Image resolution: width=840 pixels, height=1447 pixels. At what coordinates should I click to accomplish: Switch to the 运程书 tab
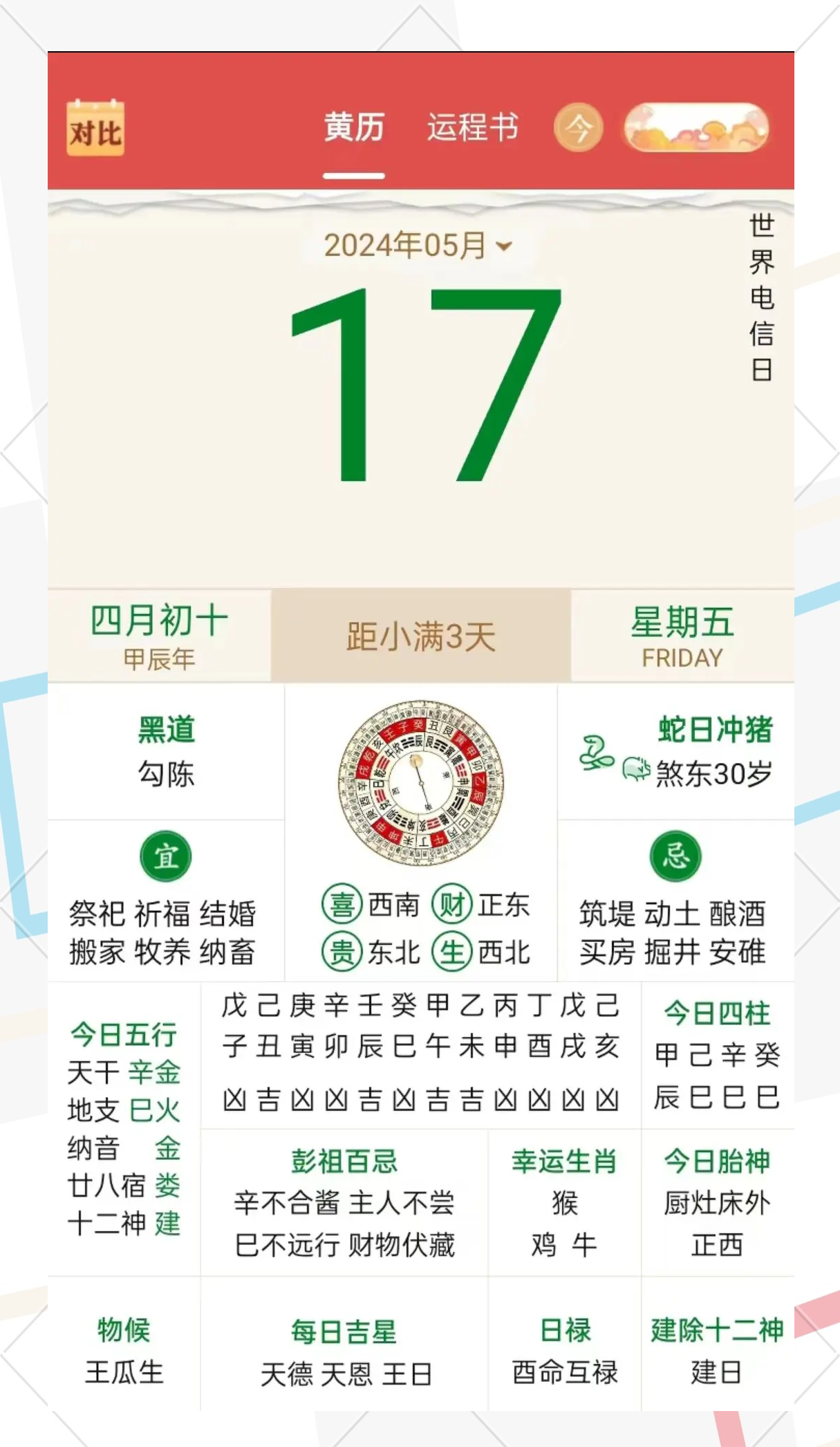point(473,128)
